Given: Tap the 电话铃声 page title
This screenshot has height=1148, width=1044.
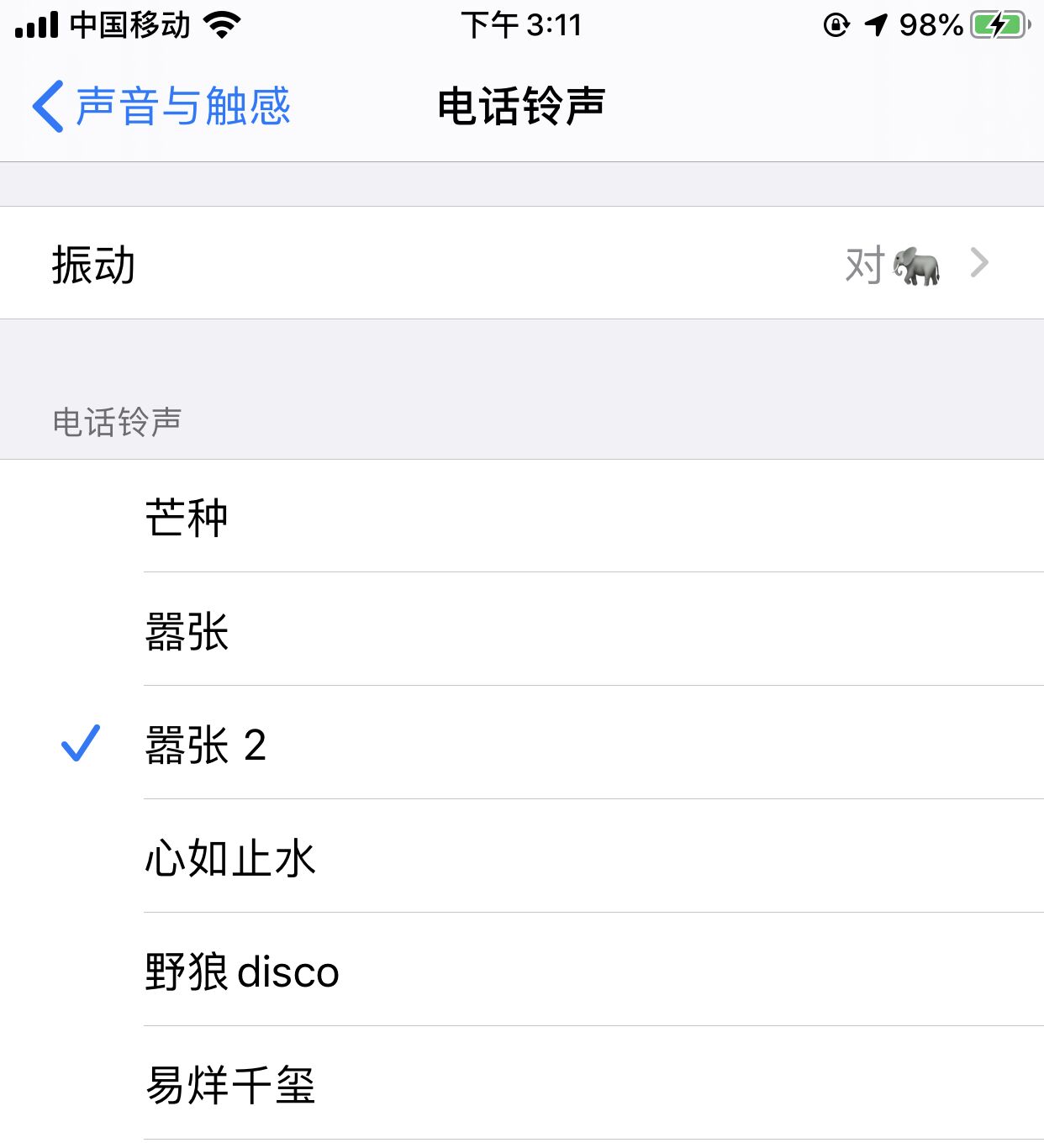Looking at the screenshot, I should pyautogui.click(x=522, y=103).
